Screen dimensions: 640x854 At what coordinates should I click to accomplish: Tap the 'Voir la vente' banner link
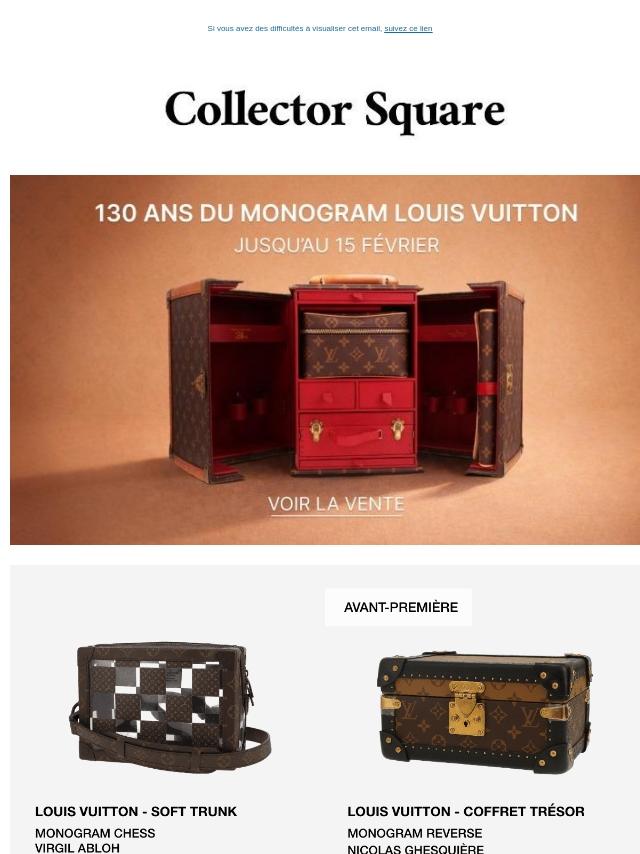click(336, 504)
